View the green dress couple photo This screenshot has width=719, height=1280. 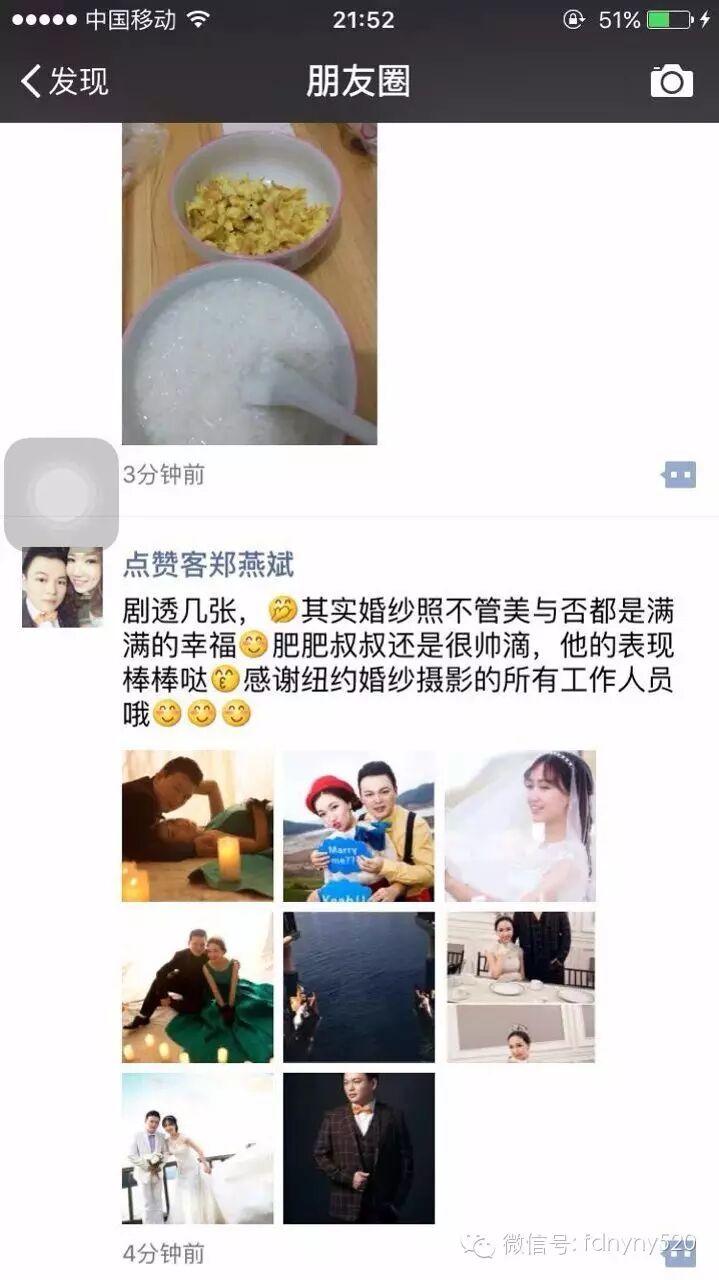tap(198, 987)
